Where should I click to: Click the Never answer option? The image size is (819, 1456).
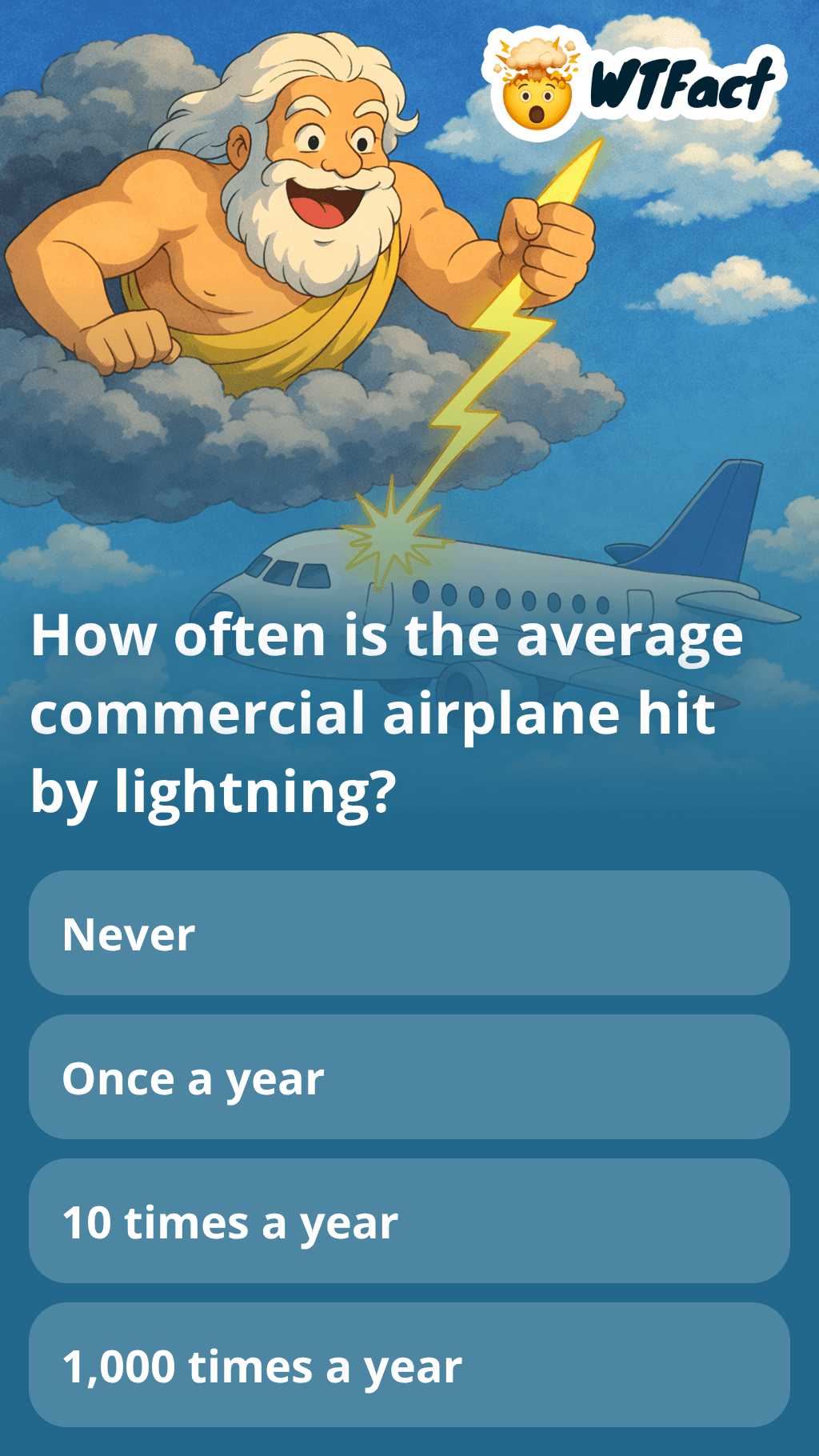click(x=409, y=930)
